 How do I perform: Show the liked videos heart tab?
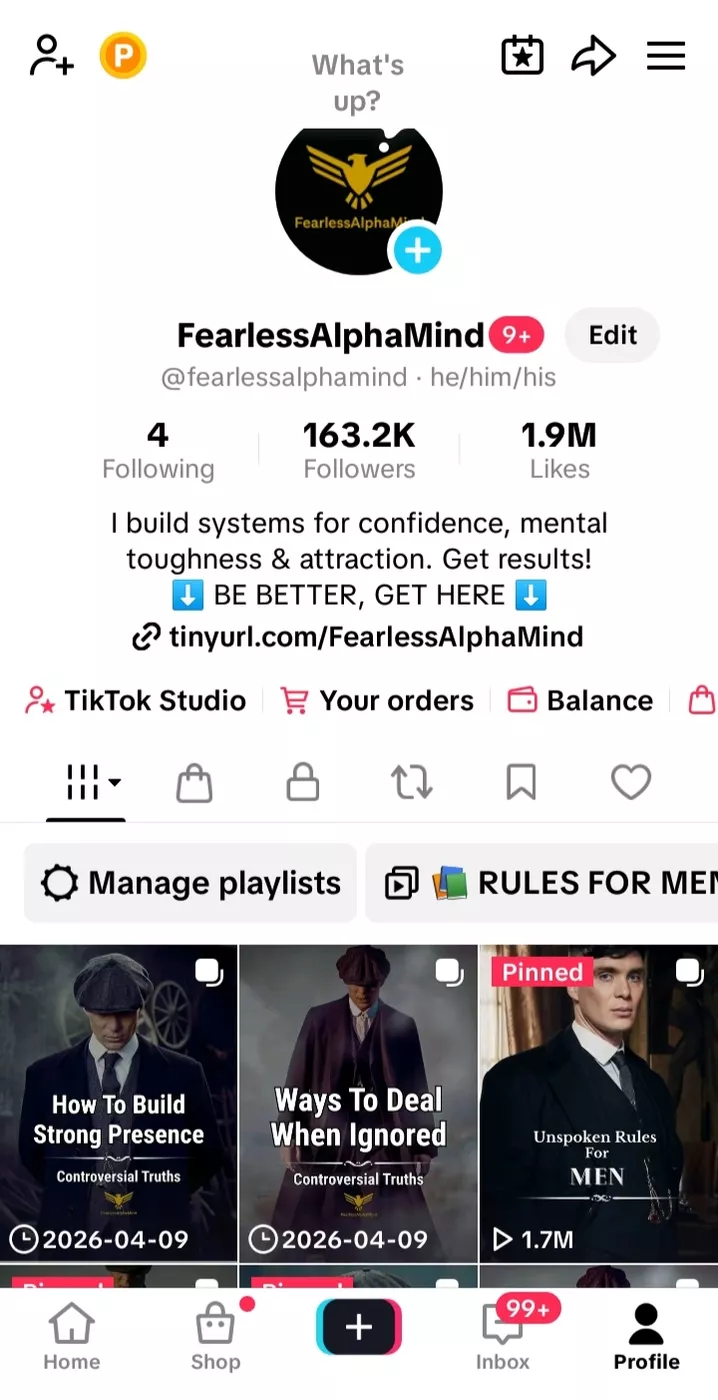coord(631,783)
